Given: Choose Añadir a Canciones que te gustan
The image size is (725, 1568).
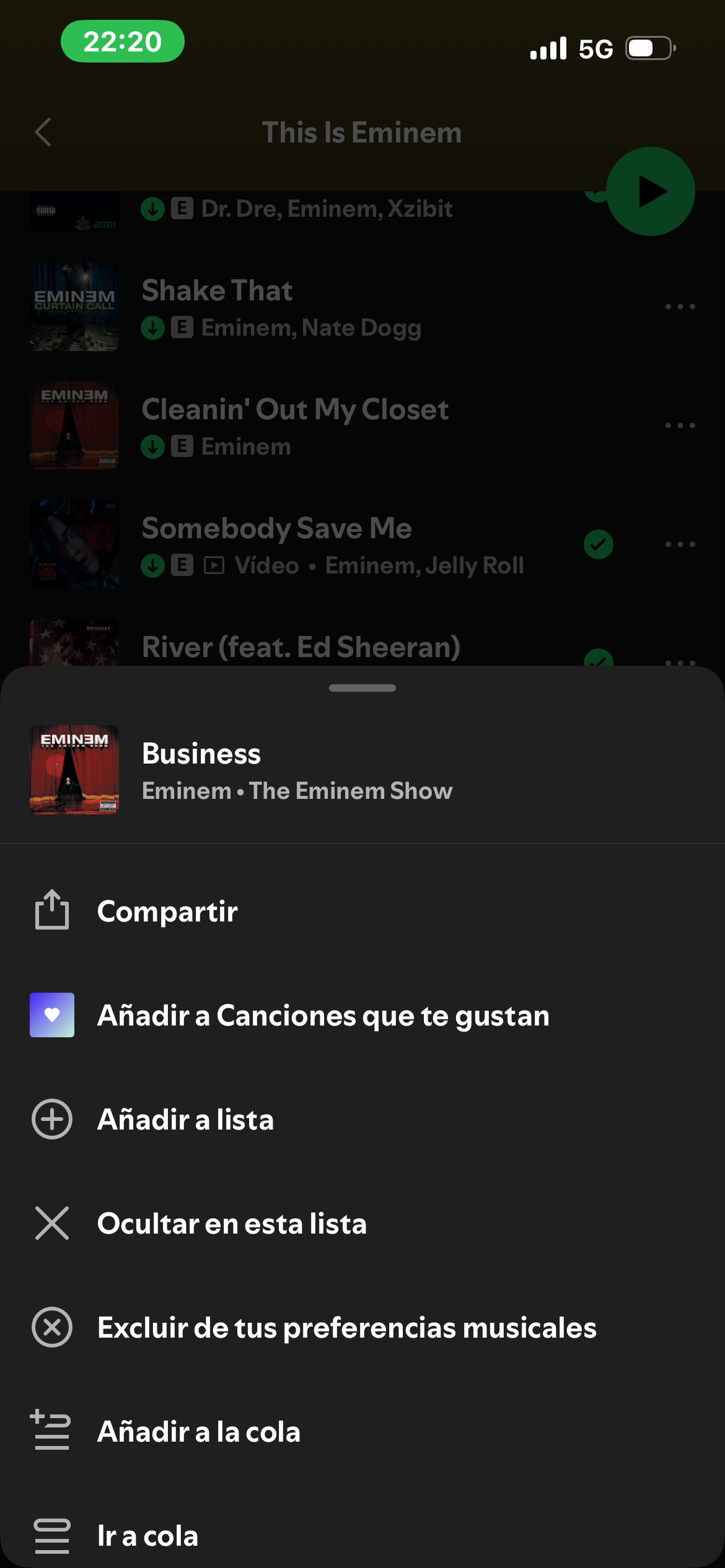Looking at the screenshot, I should point(322,1016).
